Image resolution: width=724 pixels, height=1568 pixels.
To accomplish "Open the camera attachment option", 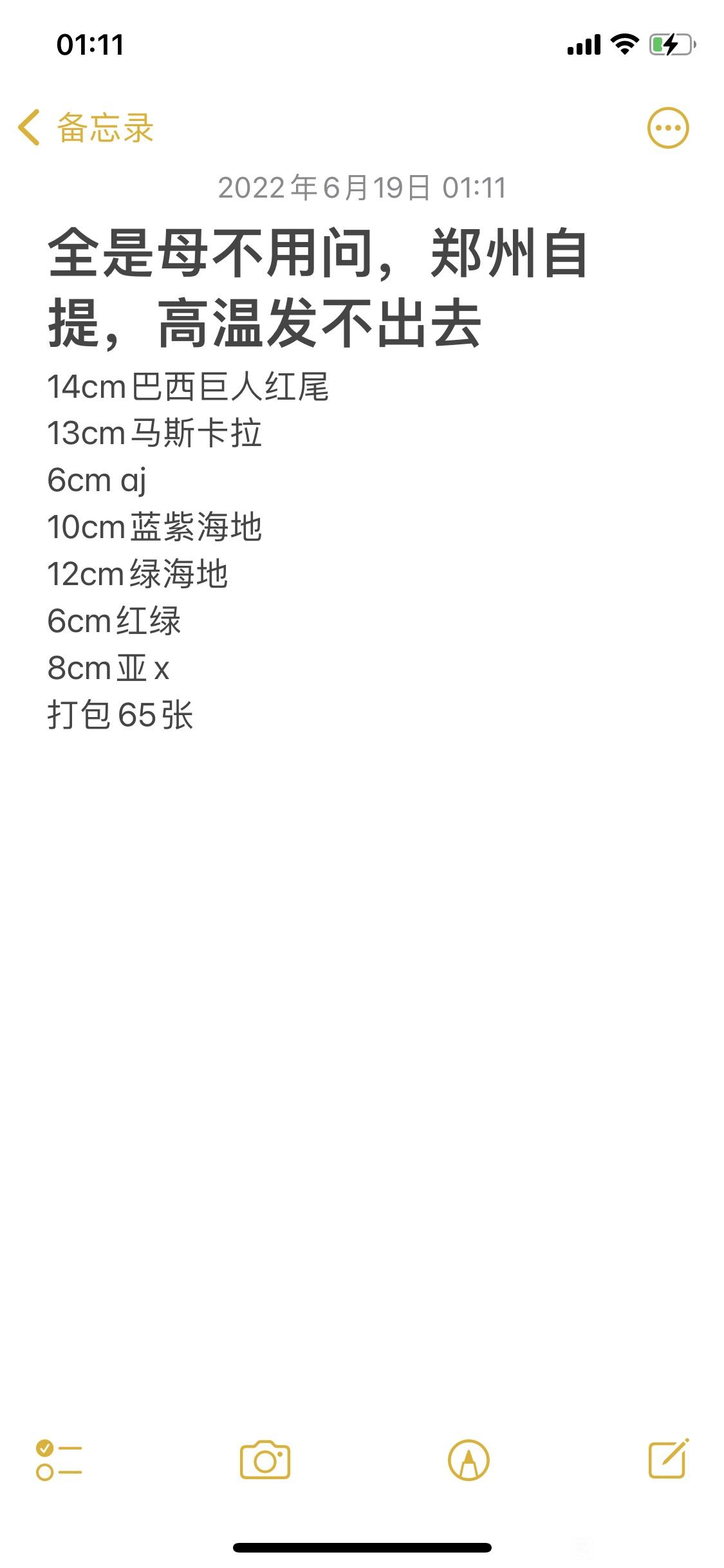I will coord(265,1459).
